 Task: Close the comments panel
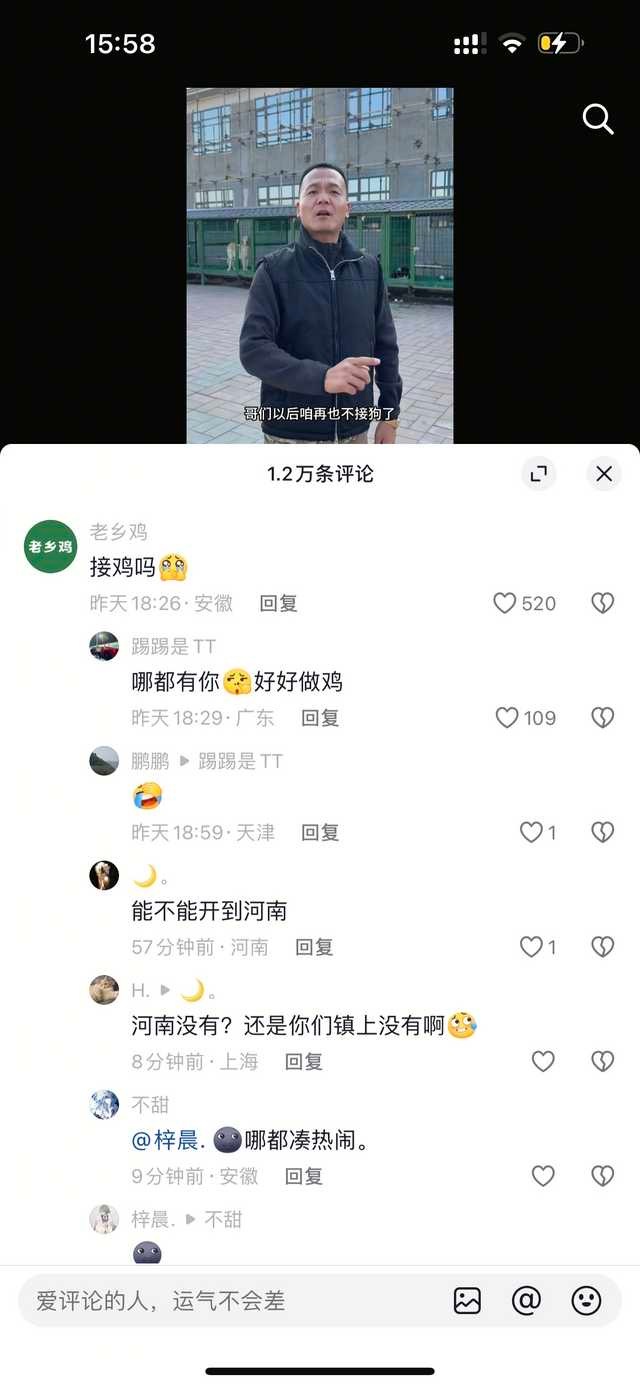[604, 474]
